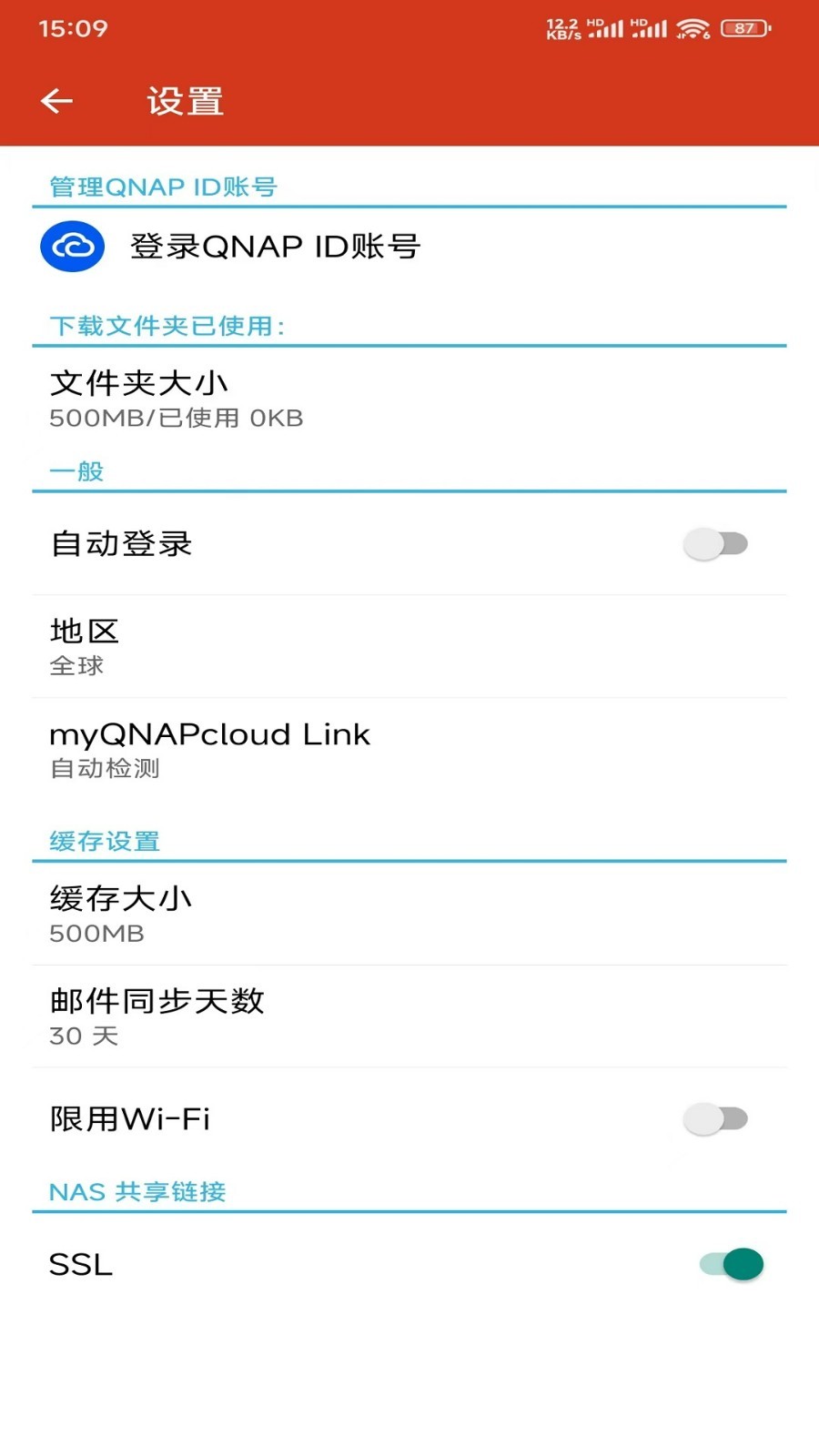The image size is (819, 1456).
Task: Disable the SSL toggle
Action: point(732,1264)
